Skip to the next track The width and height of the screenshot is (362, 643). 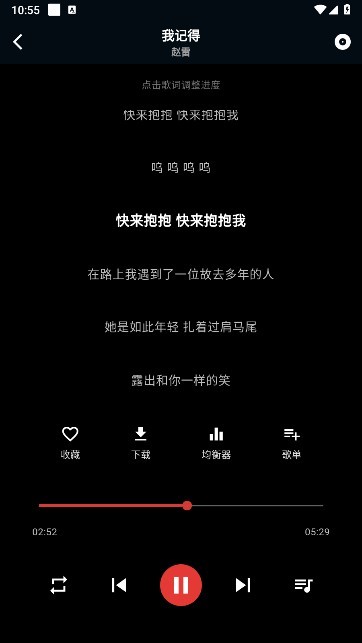tap(243, 585)
